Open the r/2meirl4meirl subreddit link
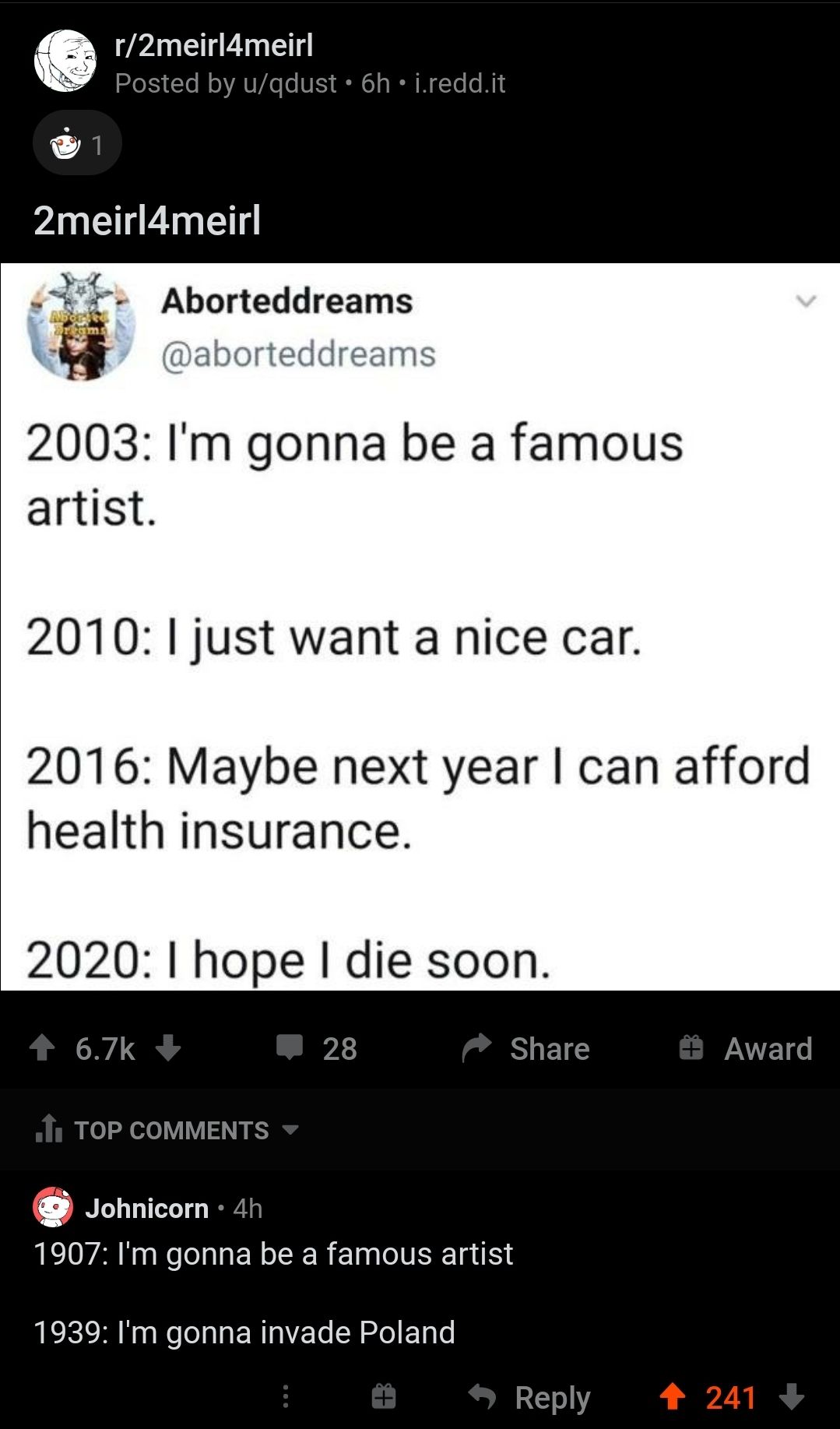840x1429 pixels. (x=214, y=45)
